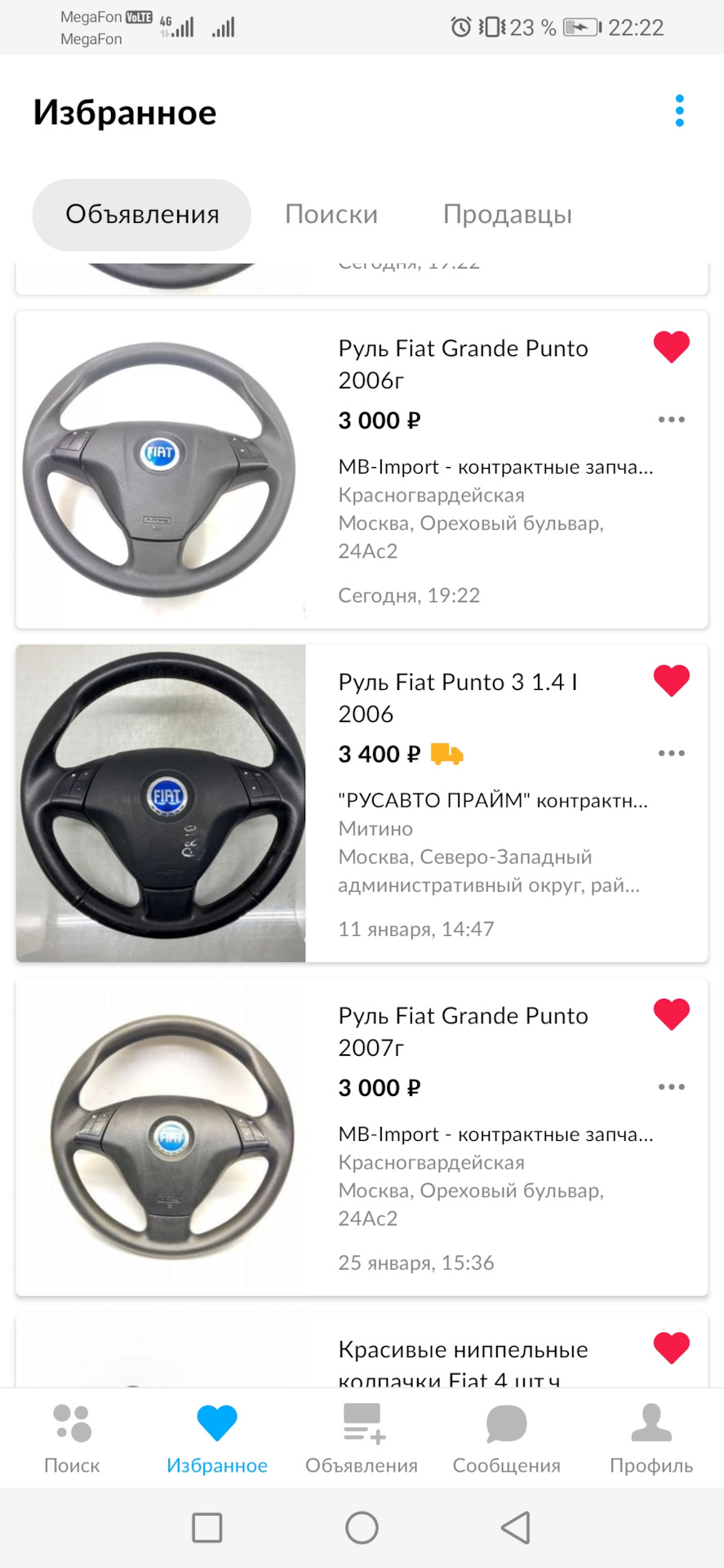The height and width of the screenshot is (1568, 724).
Task: Remove Красивые ниппельные колпачки from favorites
Action: 672,1347
